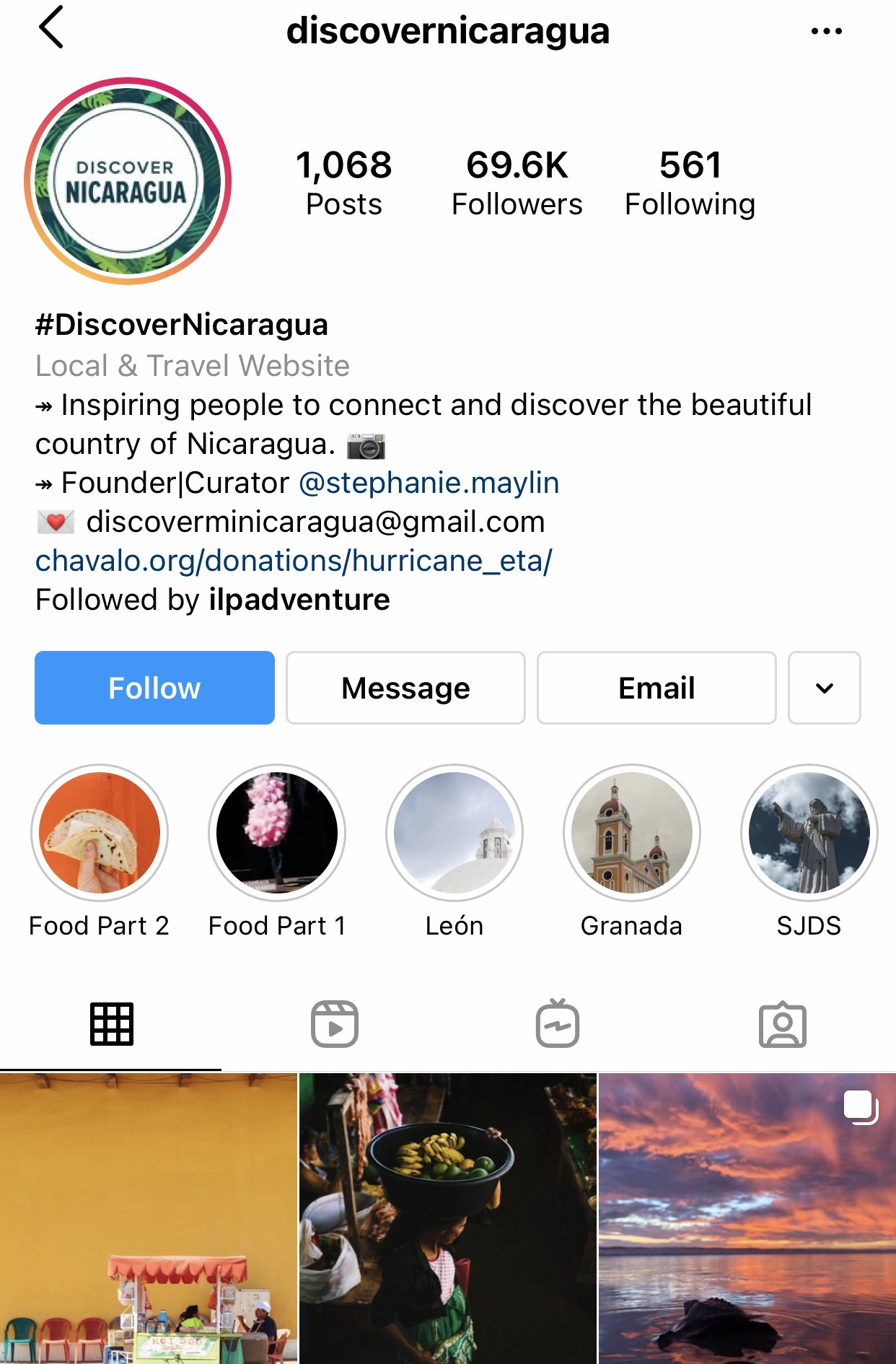The width and height of the screenshot is (896, 1364).
Task: View the Granada story highlight
Action: tap(632, 833)
